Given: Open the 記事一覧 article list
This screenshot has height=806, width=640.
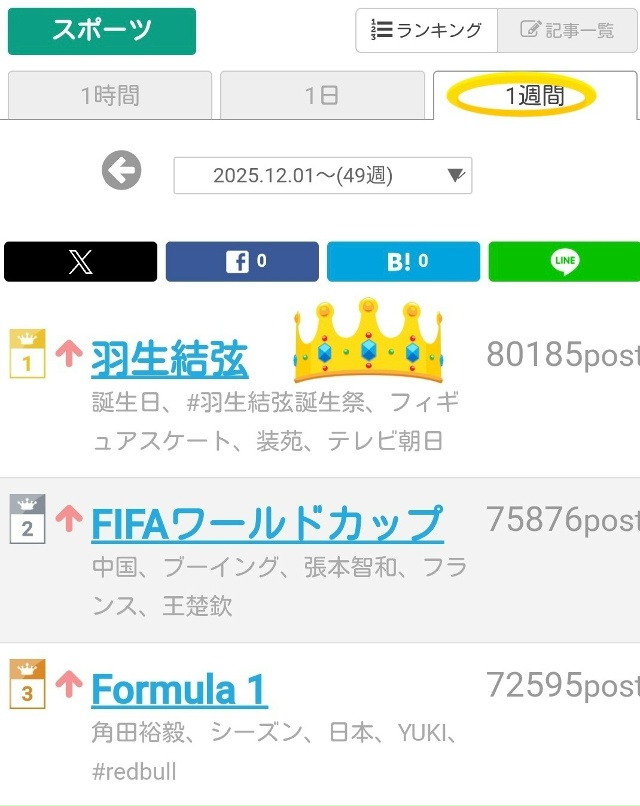Looking at the screenshot, I should pos(567,31).
